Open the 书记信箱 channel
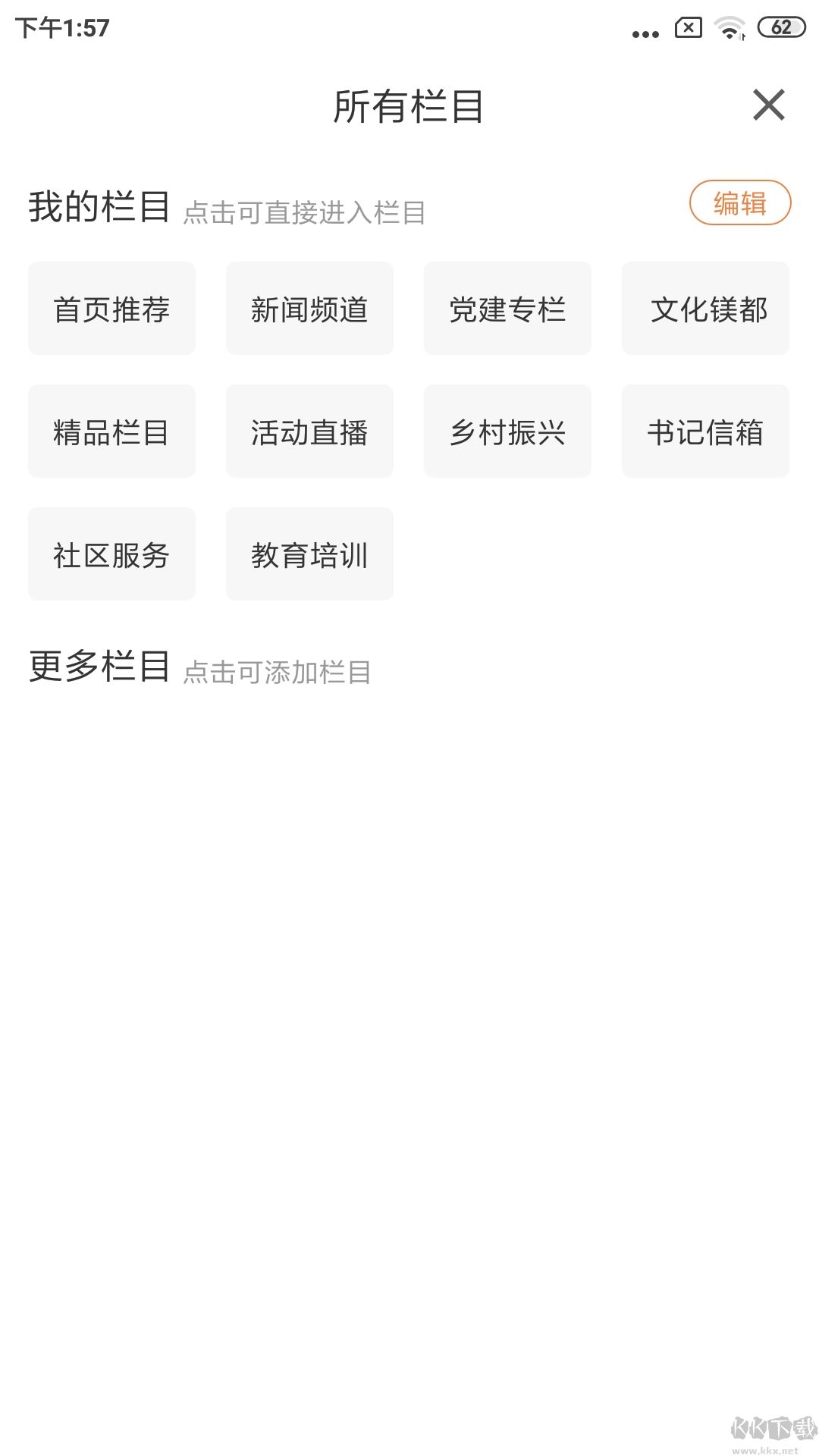The height and width of the screenshot is (1456, 819). pyautogui.click(x=705, y=431)
